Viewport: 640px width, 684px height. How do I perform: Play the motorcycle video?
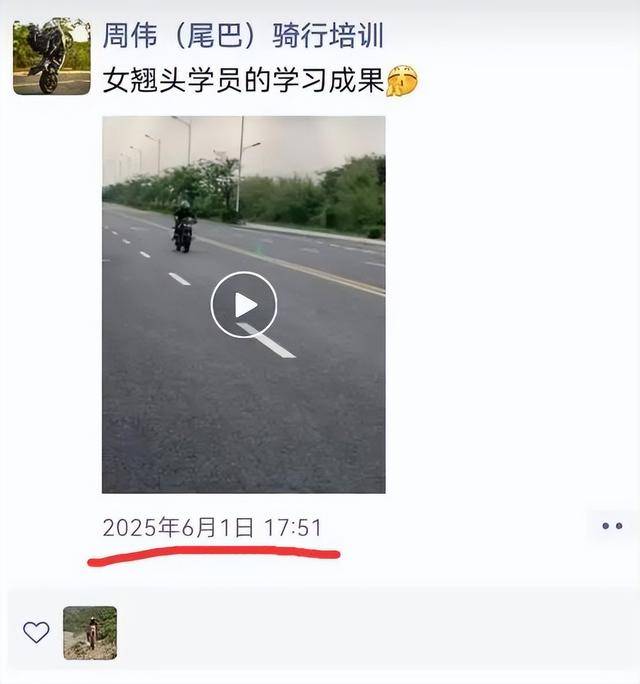tap(243, 305)
